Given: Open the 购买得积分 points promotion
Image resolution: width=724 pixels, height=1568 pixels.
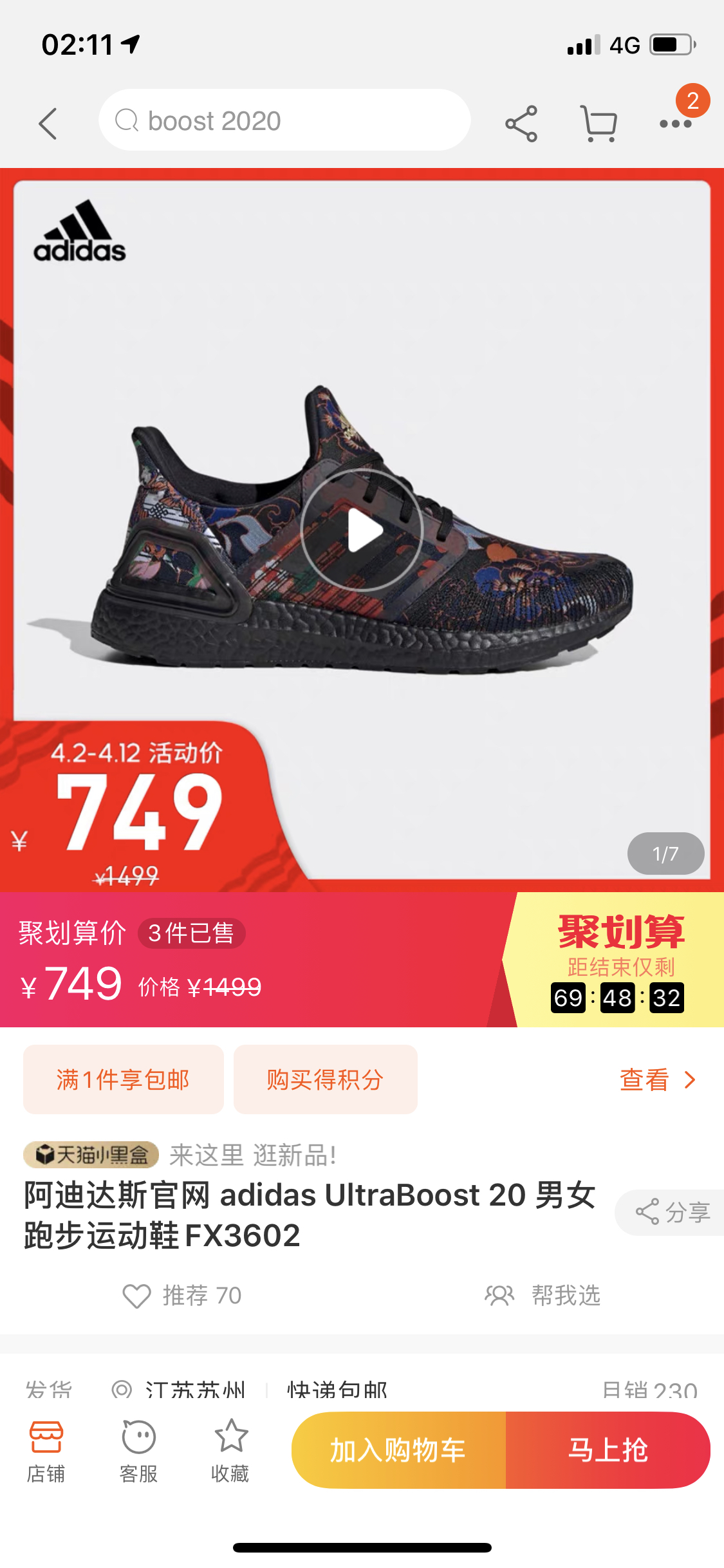Looking at the screenshot, I should (x=325, y=1079).
